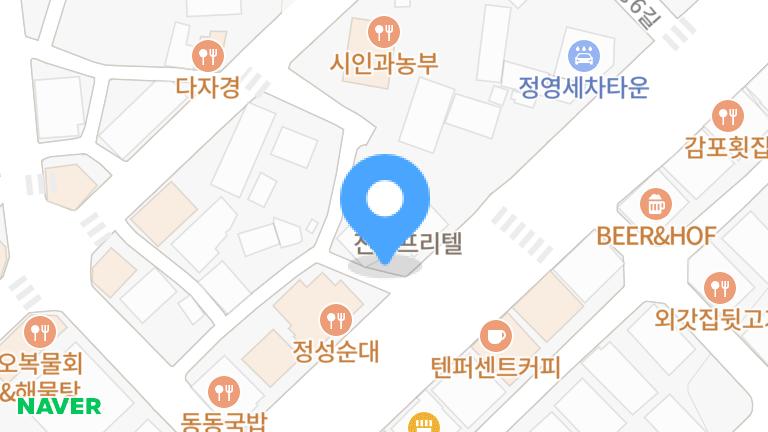Tap the blue location pin
This screenshot has height=432, width=768.
click(x=385, y=202)
